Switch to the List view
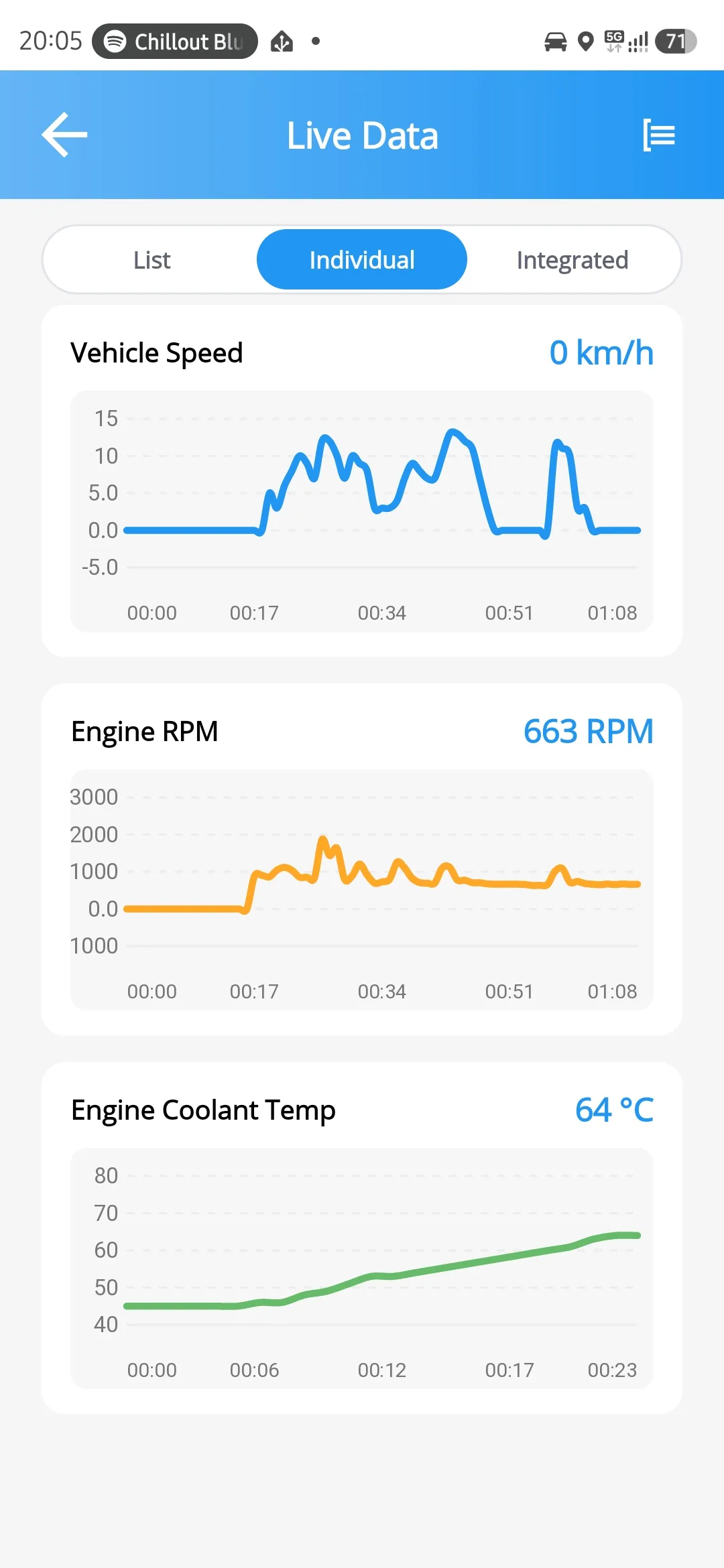The image size is (724, 1568). point(152,260)
